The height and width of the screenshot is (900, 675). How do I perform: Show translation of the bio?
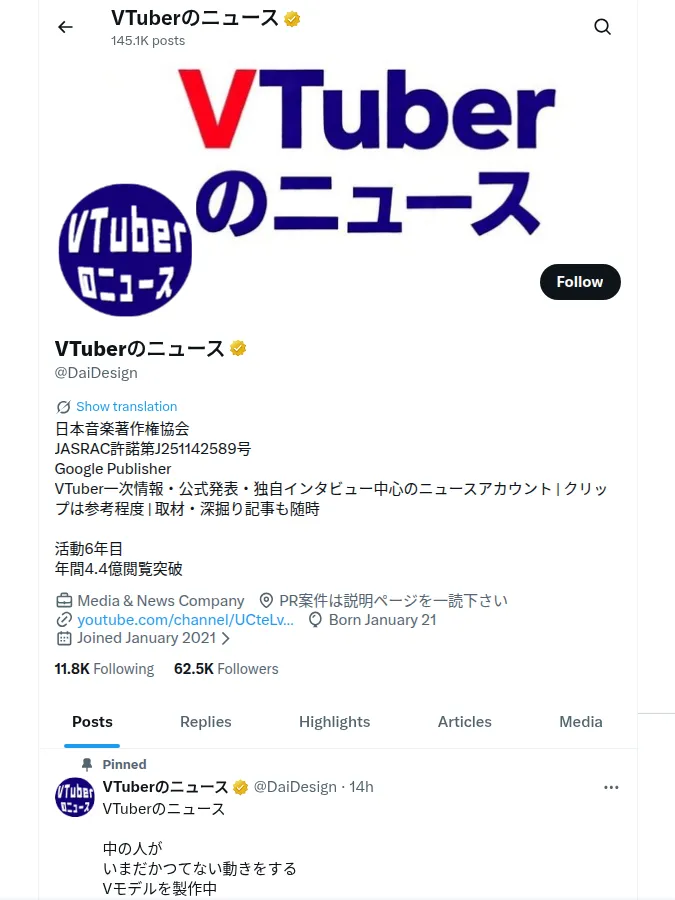coord(126,406)
